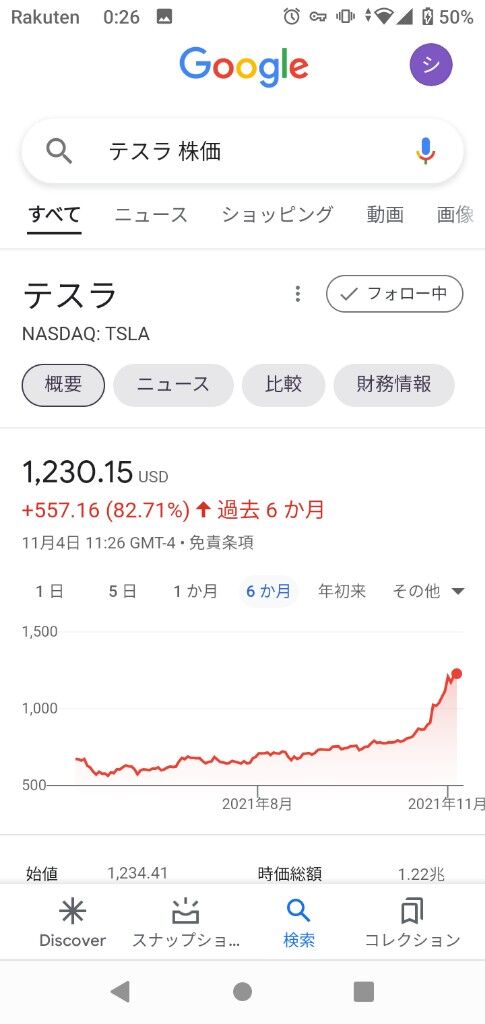Open the 免責条項 disclaimer link
Viewport: 485px width, 1024px height.
(222, 543)
